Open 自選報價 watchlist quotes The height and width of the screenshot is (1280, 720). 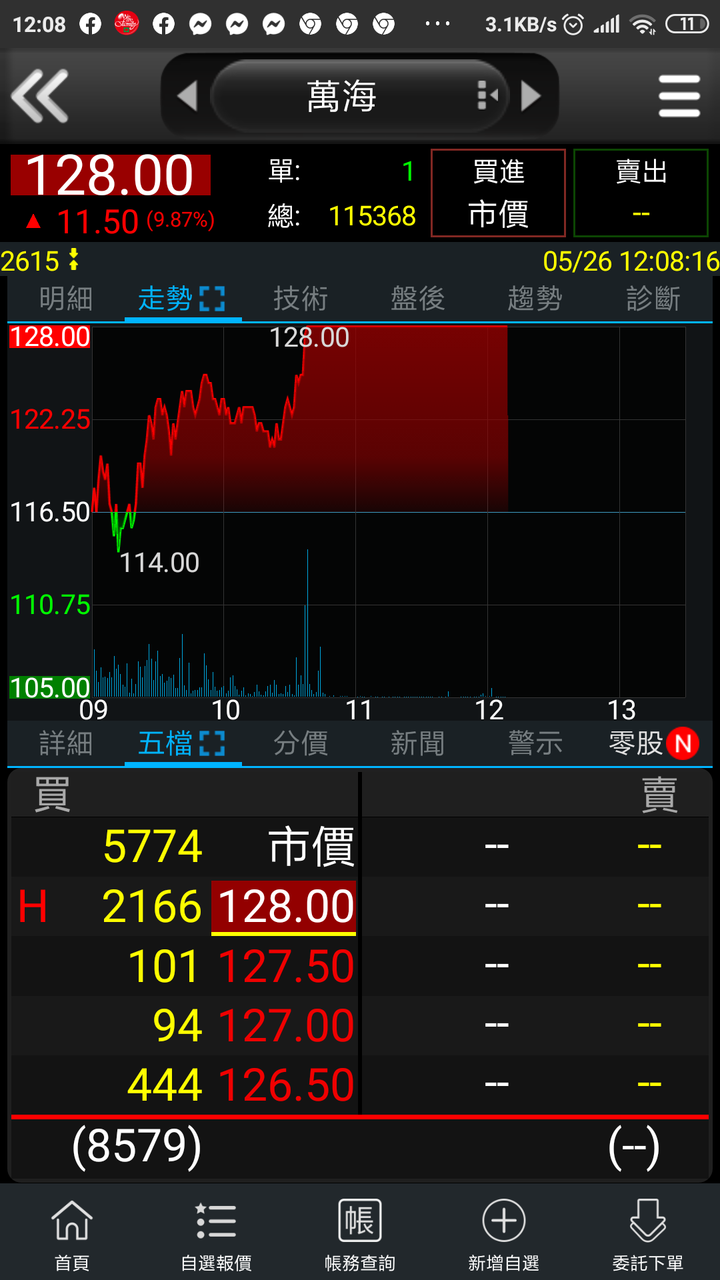pos(216,1235)
